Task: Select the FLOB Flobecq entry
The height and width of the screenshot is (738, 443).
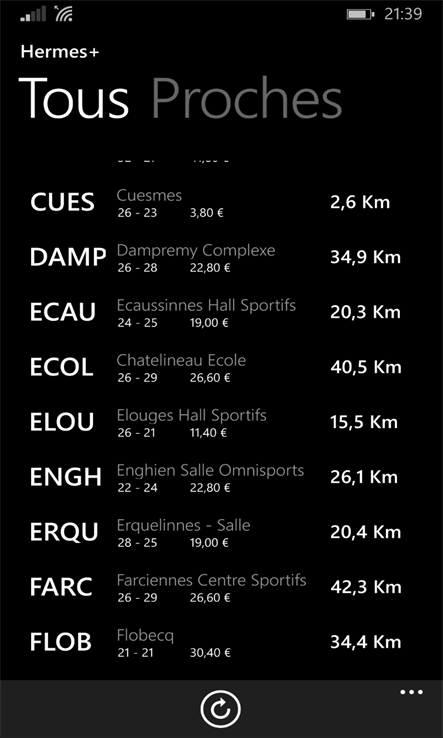Action: 221,643
